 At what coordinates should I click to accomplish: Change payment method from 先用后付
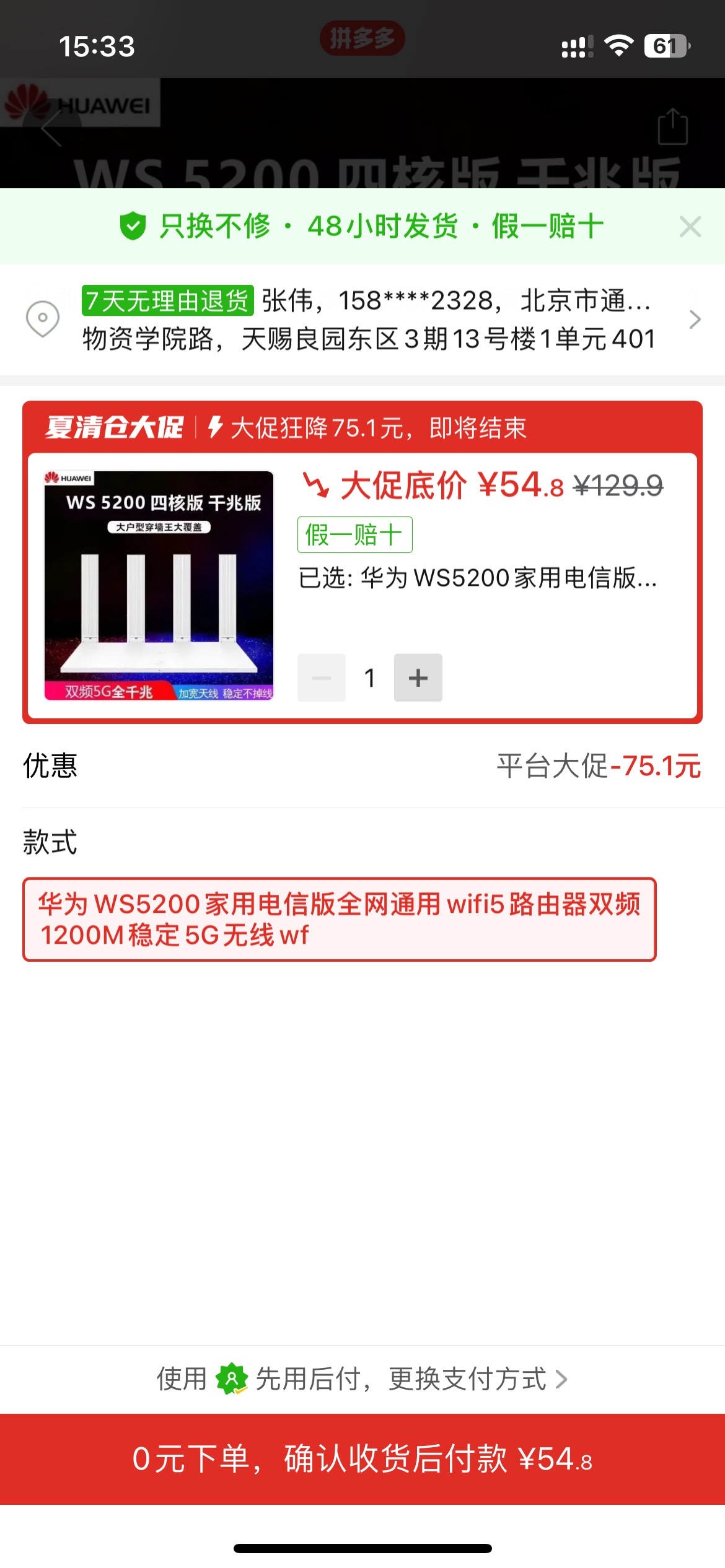click(x=362, y=1379)
